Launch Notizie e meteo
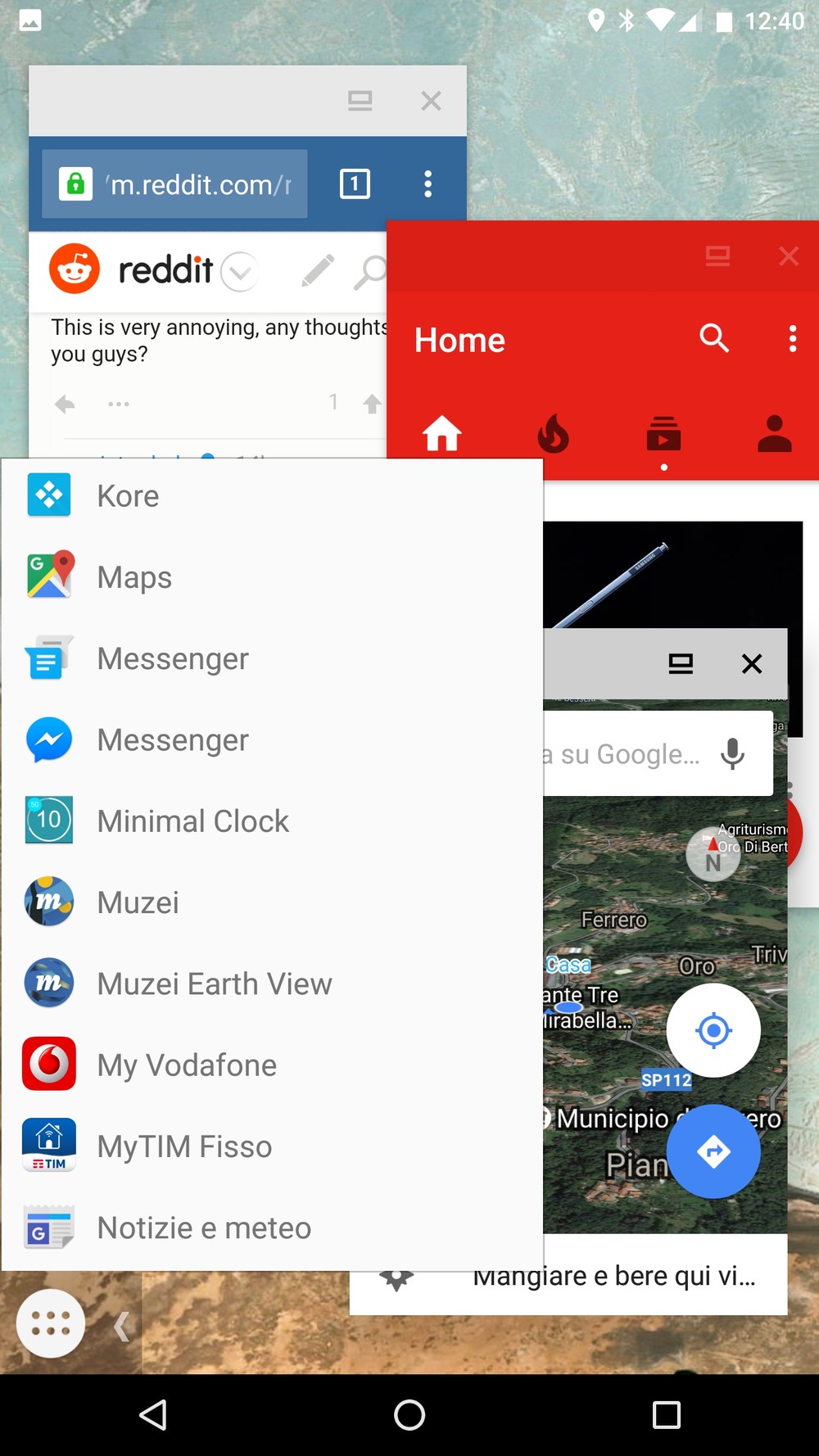Viewport: 819px width, 1456px height. pyautogui.click(x=204, y=1228)
